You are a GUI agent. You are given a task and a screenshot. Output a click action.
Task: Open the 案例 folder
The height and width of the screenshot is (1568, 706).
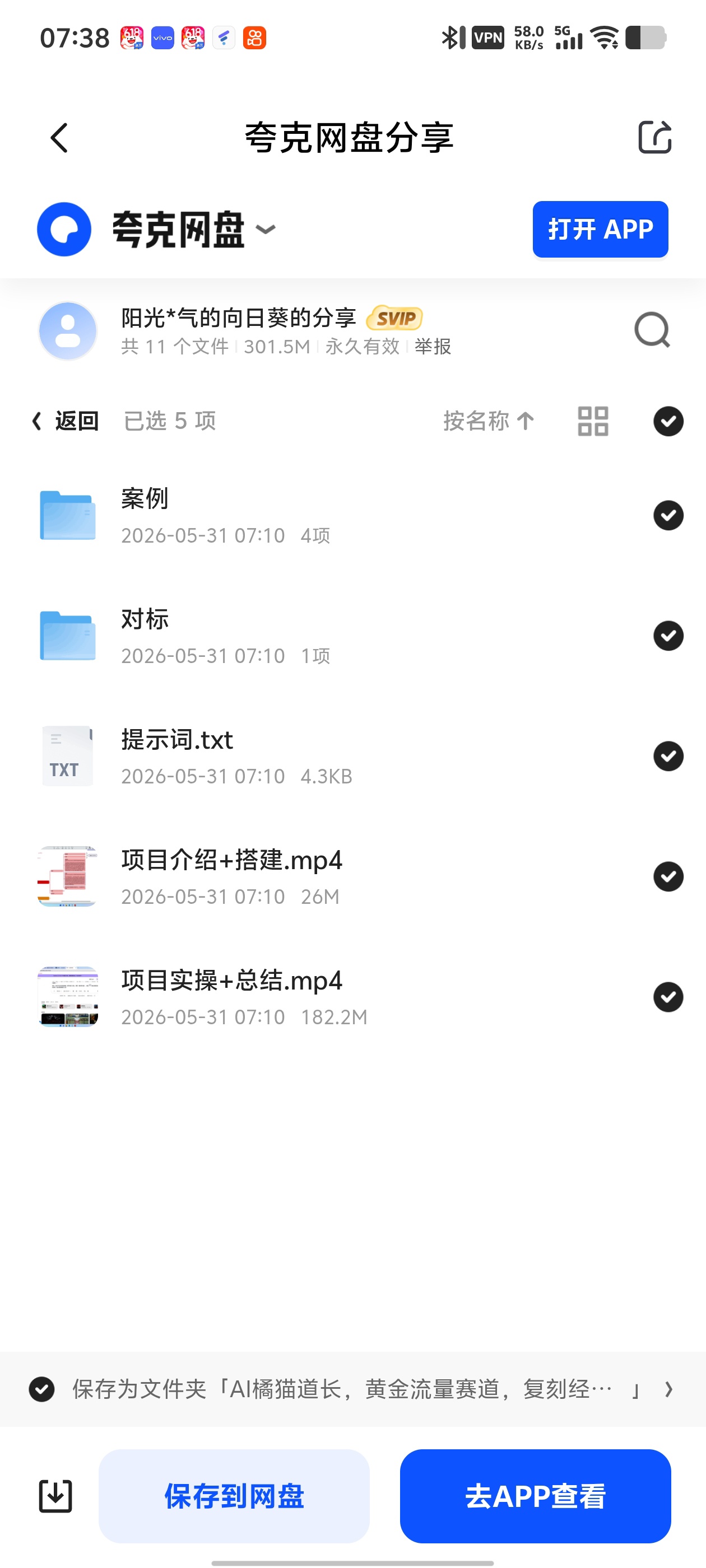(x=354, y=516)
